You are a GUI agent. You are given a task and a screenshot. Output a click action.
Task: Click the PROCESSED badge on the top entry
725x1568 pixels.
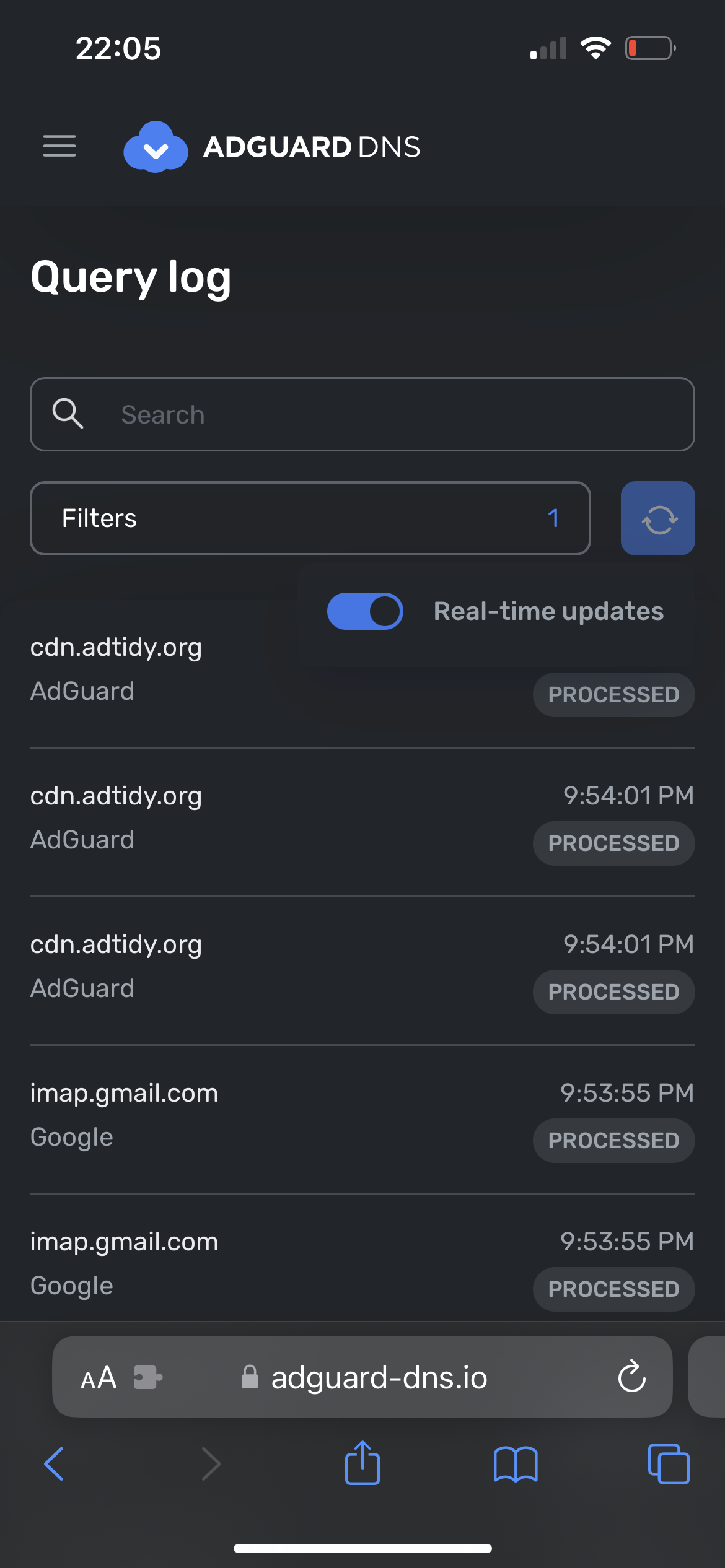point(613,694)
